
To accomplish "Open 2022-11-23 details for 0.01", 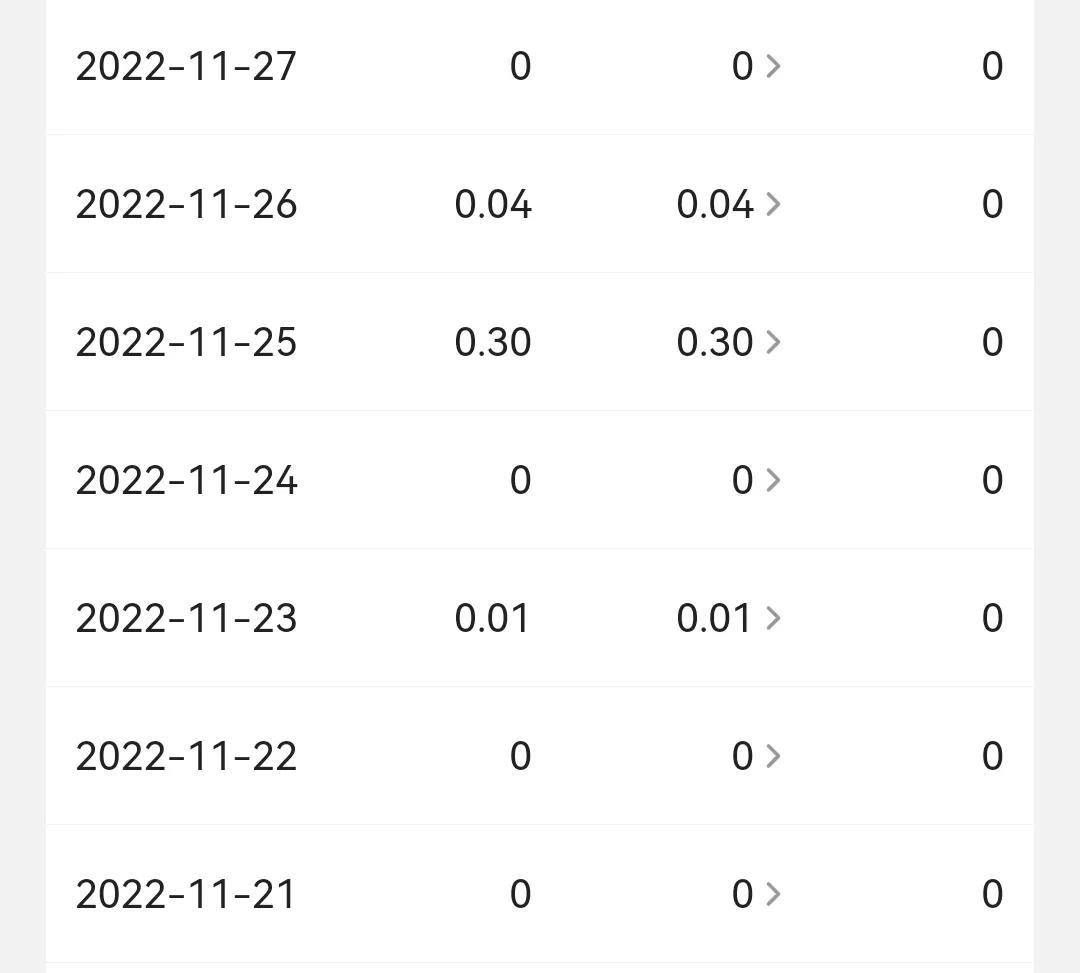I will [x=772, y=618].
